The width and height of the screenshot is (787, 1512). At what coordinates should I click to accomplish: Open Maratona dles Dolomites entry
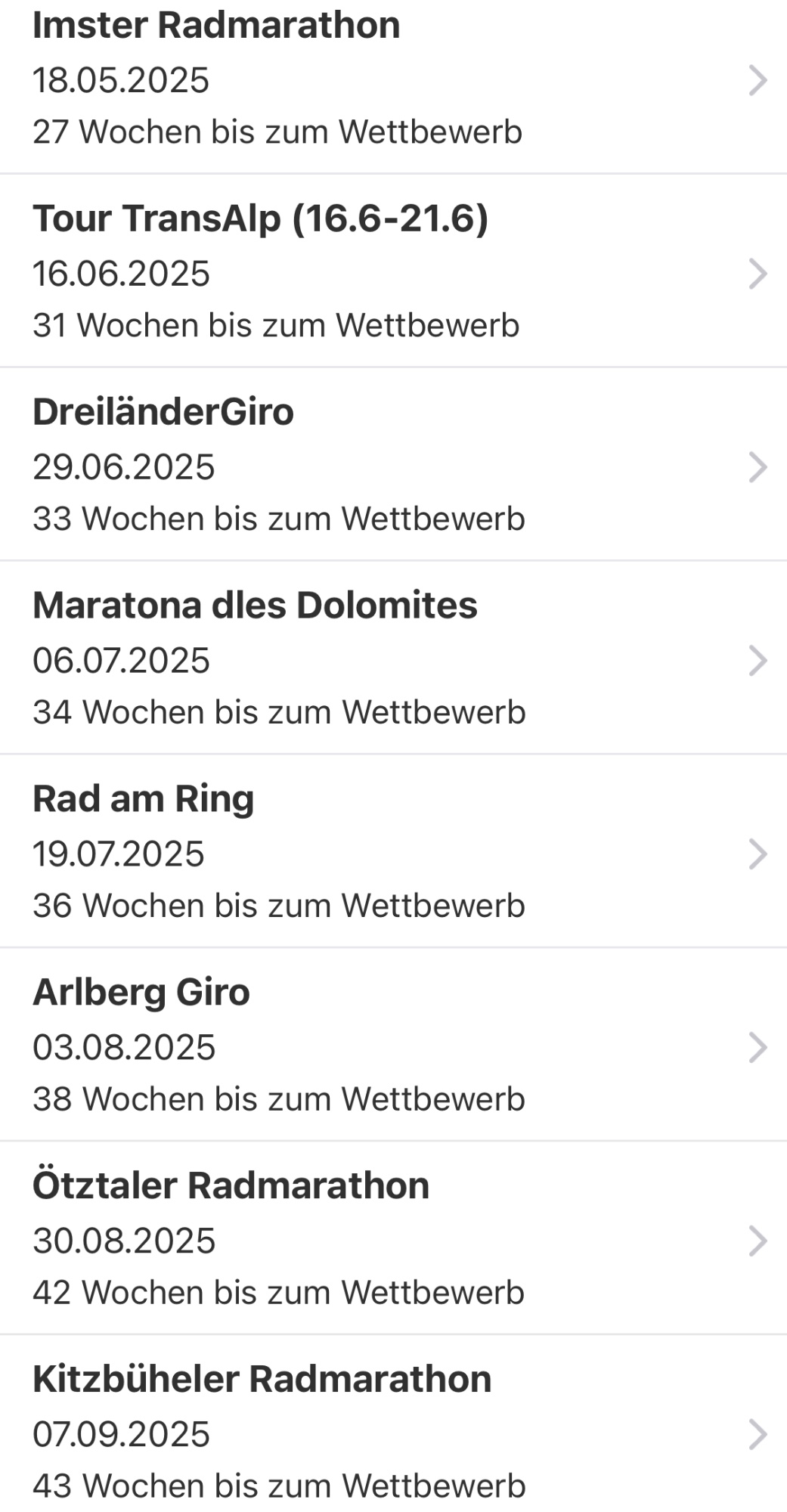click(393, 659)
